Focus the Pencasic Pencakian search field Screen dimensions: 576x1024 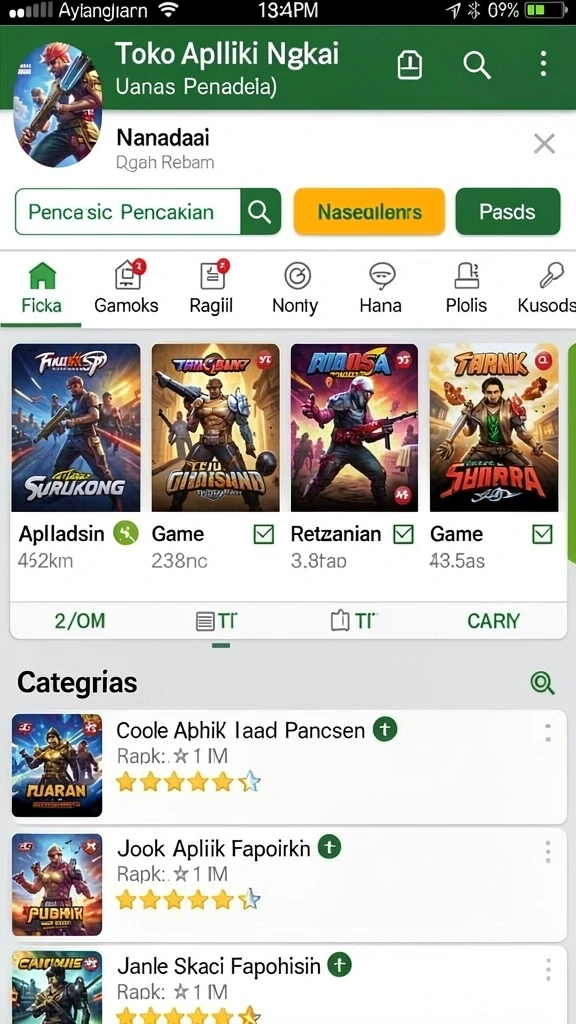[128, 212]
